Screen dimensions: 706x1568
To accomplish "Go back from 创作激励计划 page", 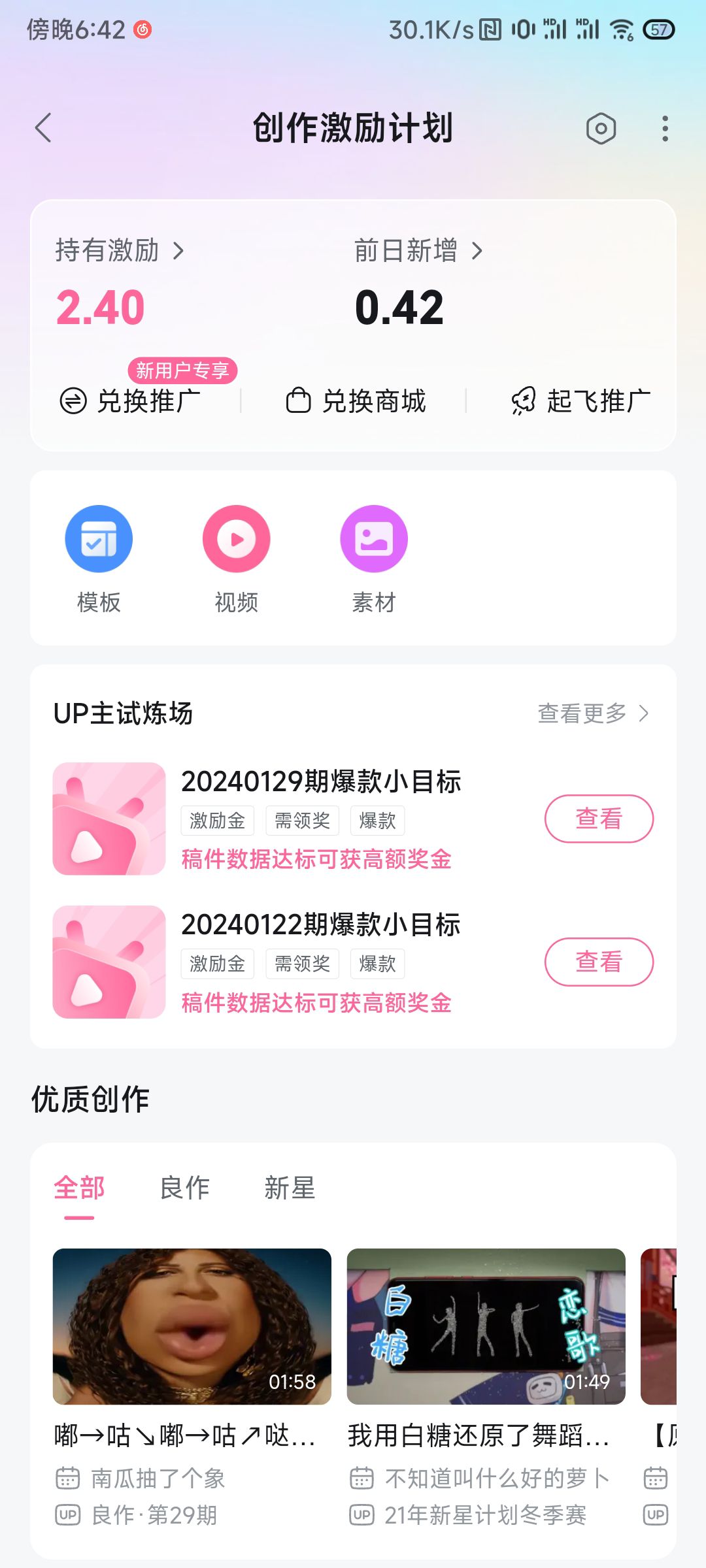I will [43, 128].
